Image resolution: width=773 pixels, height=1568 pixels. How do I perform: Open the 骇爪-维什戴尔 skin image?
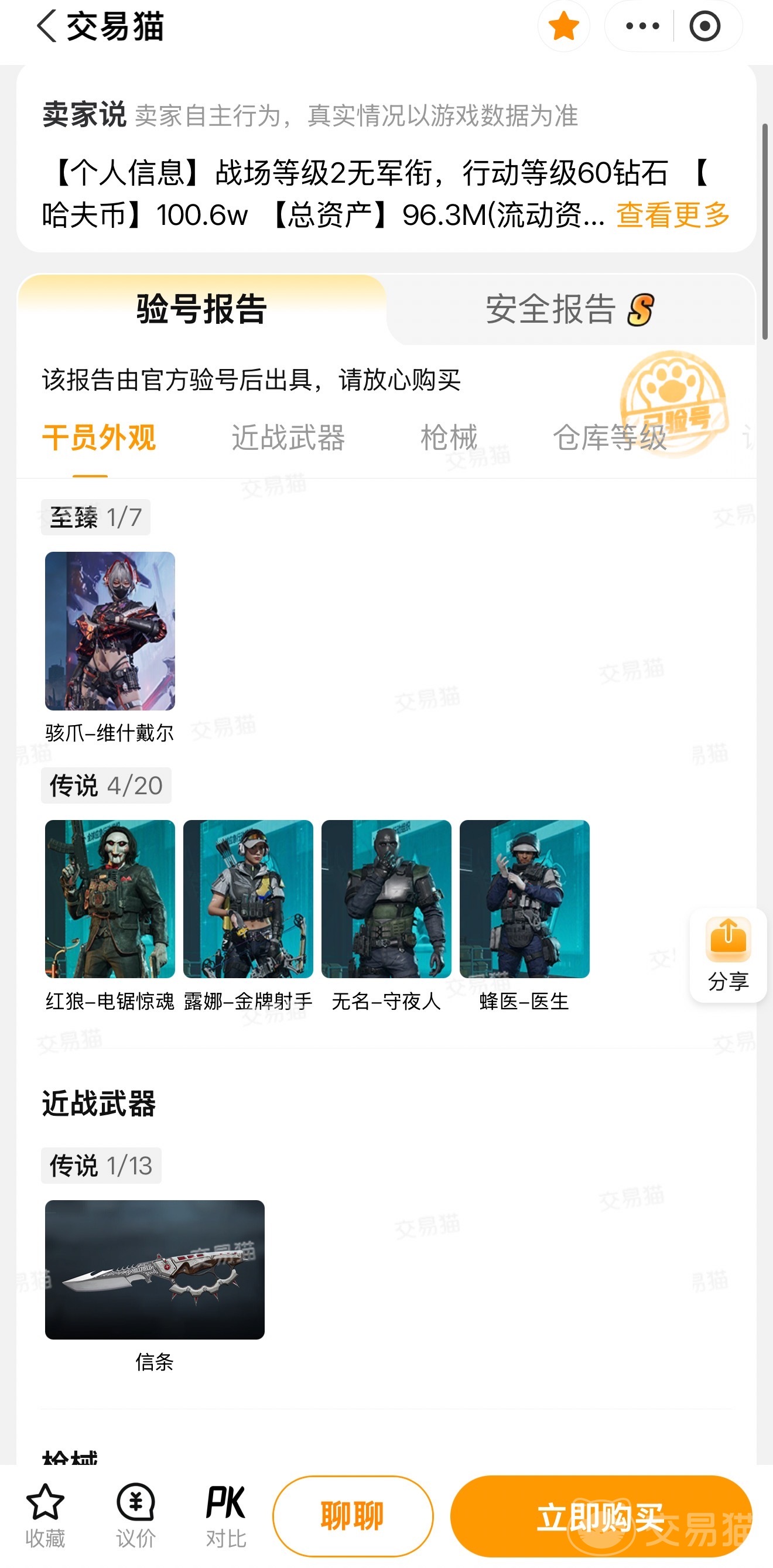coord(110,631)
